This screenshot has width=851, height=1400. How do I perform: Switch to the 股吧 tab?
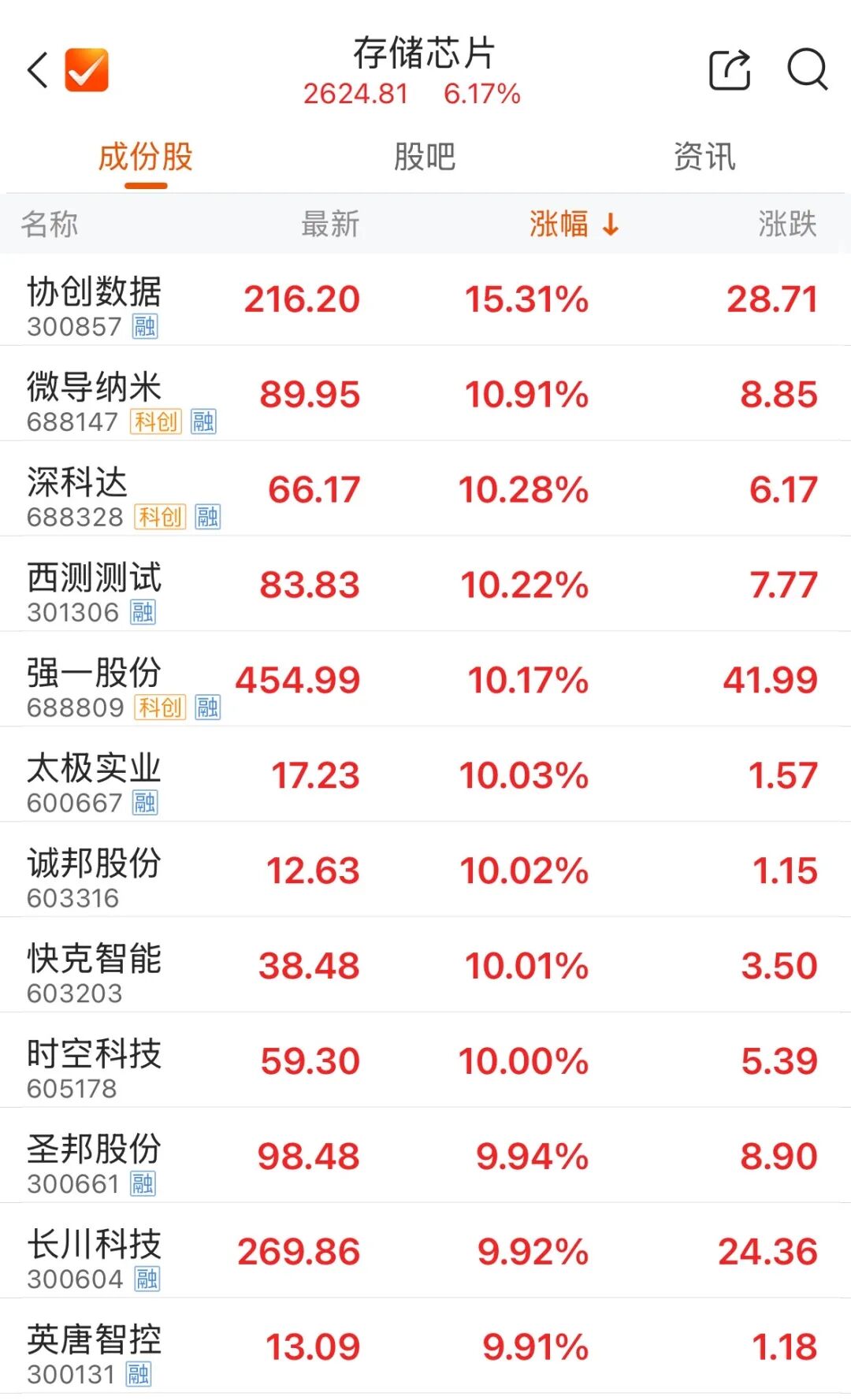[x=425, y=157]
